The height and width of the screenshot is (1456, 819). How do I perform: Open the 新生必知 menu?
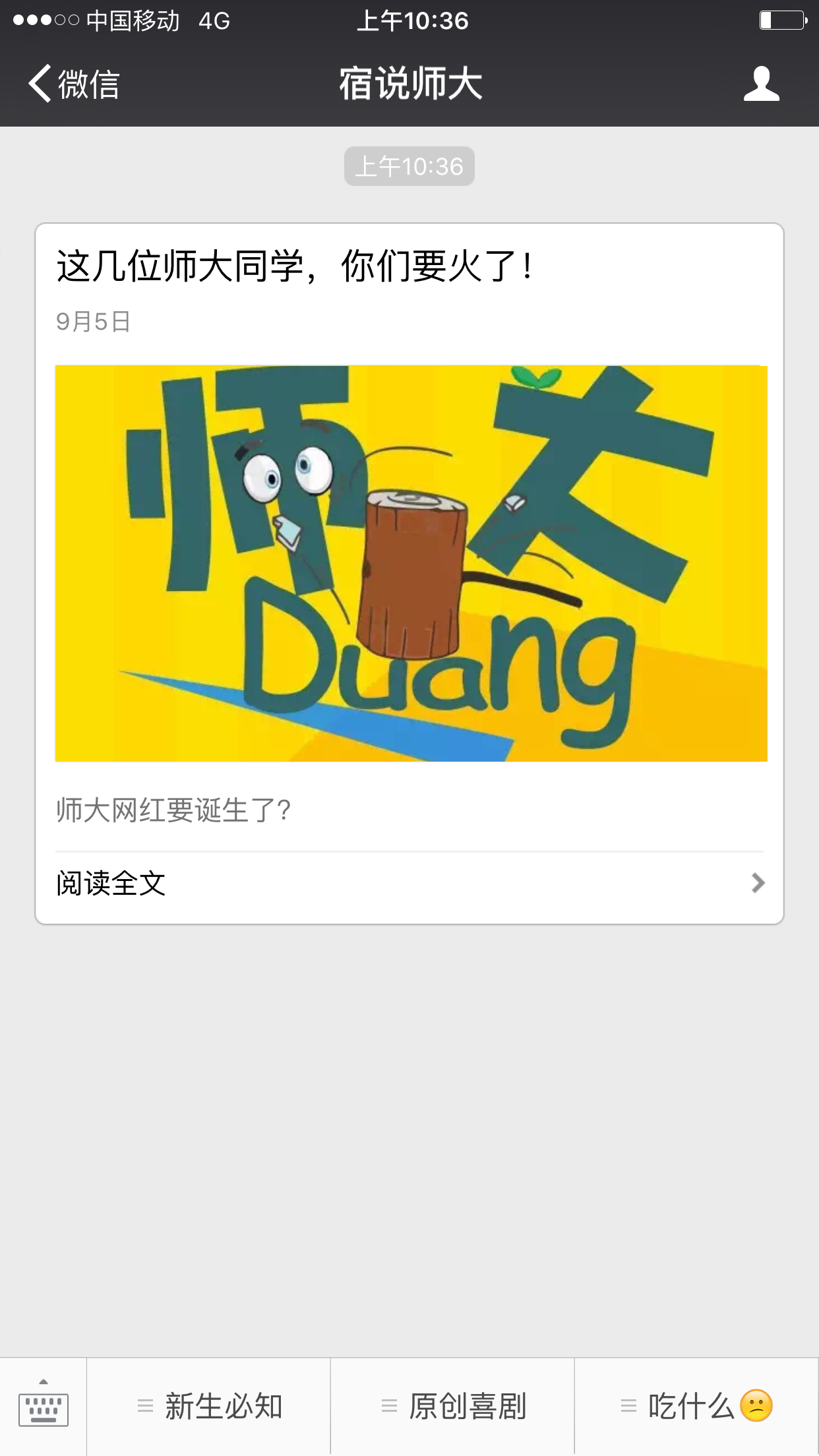210,1406
